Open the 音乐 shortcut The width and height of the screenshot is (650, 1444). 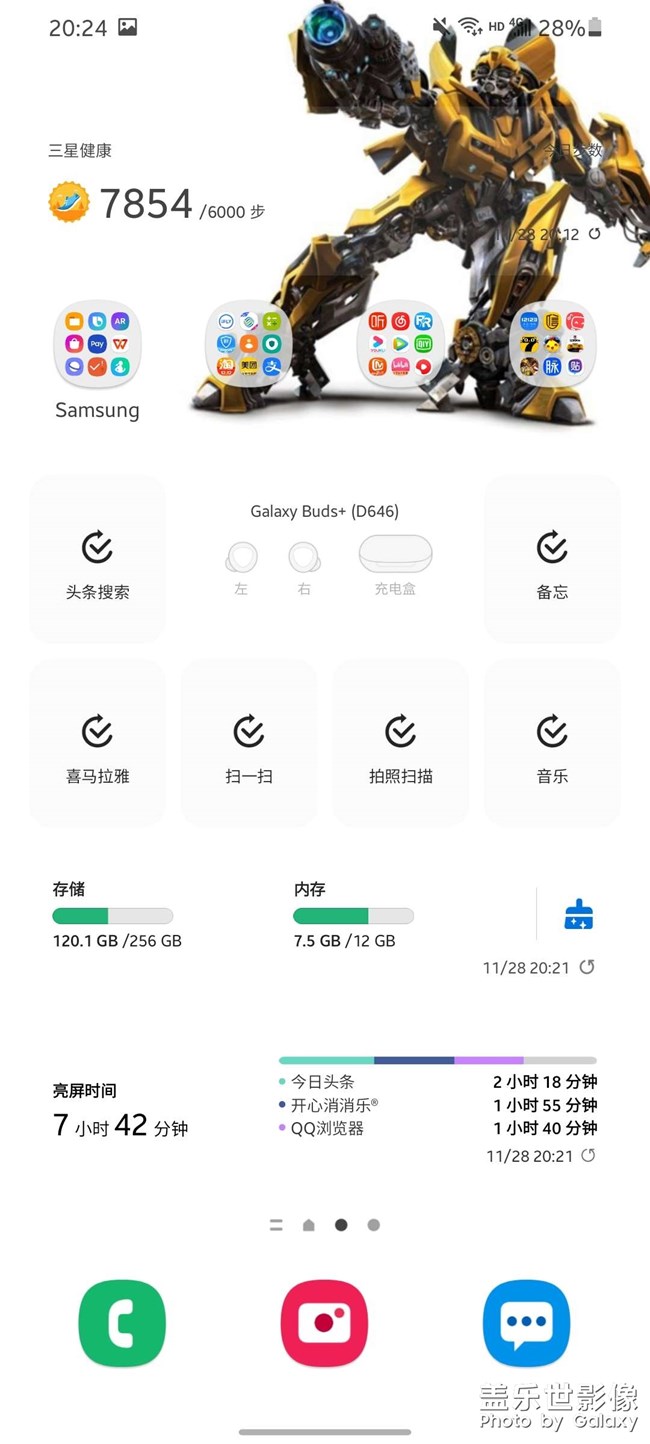552,743
